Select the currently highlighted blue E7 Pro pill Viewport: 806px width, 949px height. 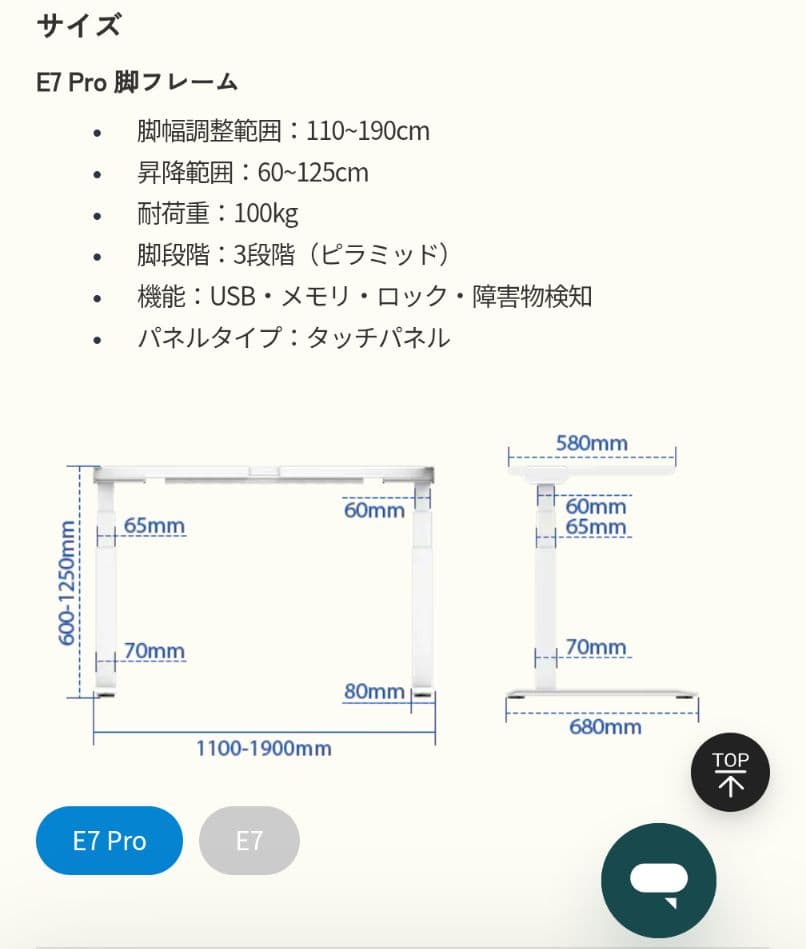click(x=108, y=840)
